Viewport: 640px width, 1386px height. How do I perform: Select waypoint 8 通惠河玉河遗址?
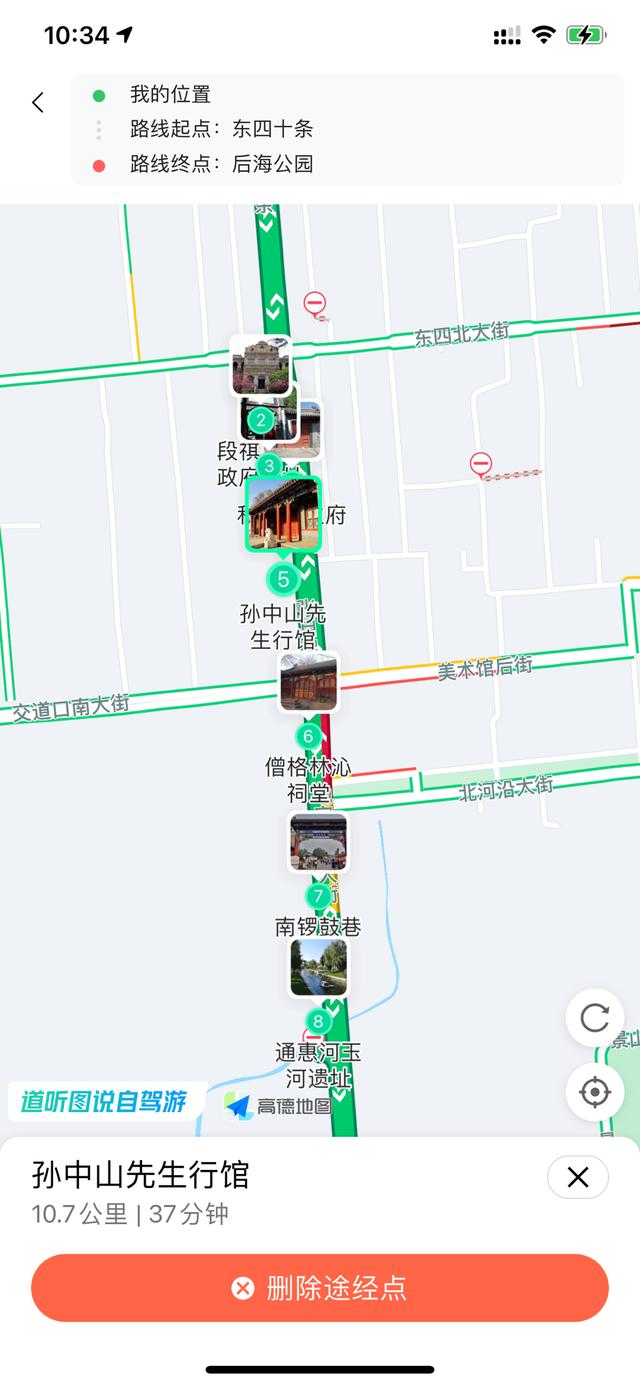point(318,1021)
